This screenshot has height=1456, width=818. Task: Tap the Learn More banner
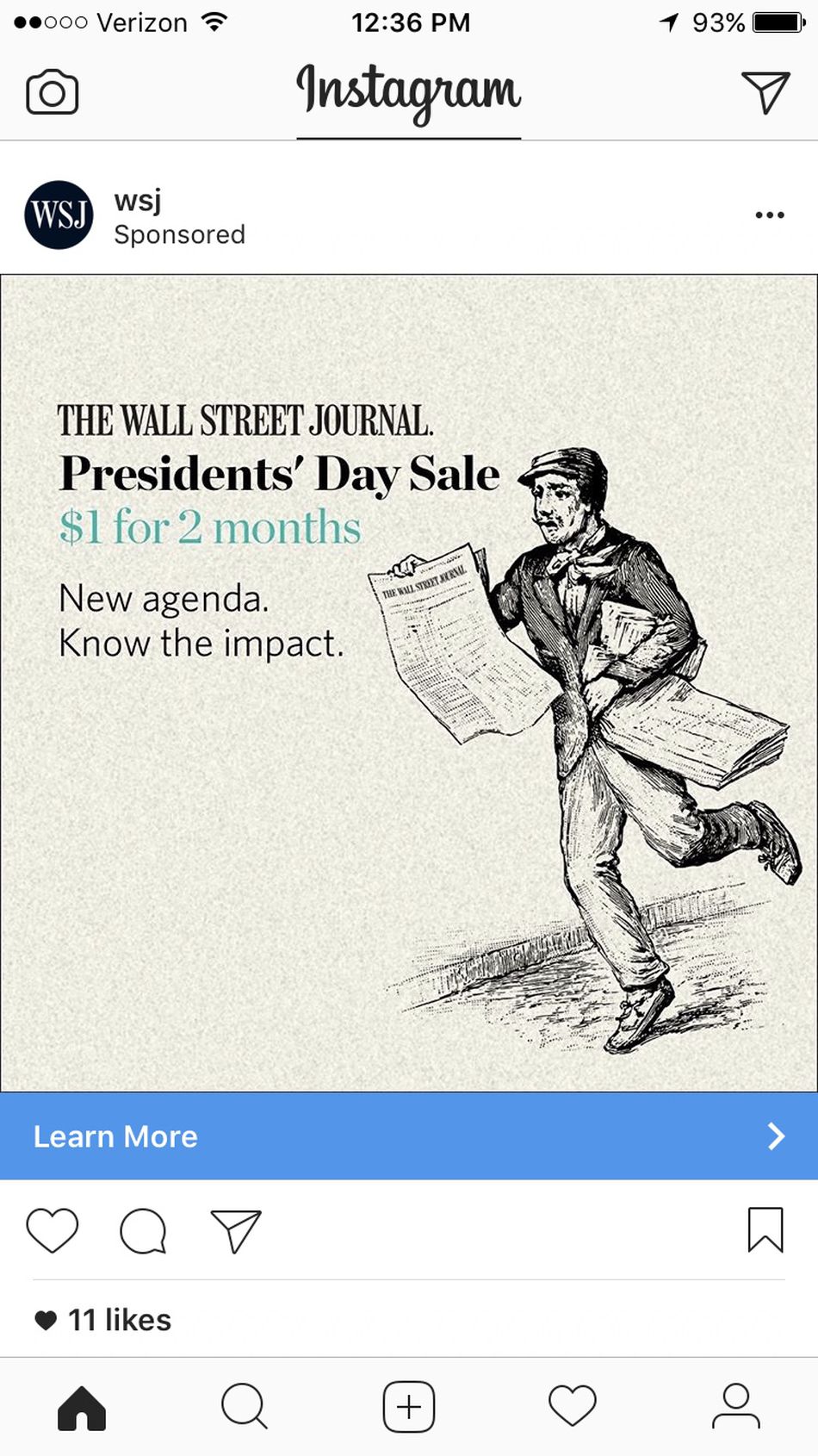pos(409,1136)
